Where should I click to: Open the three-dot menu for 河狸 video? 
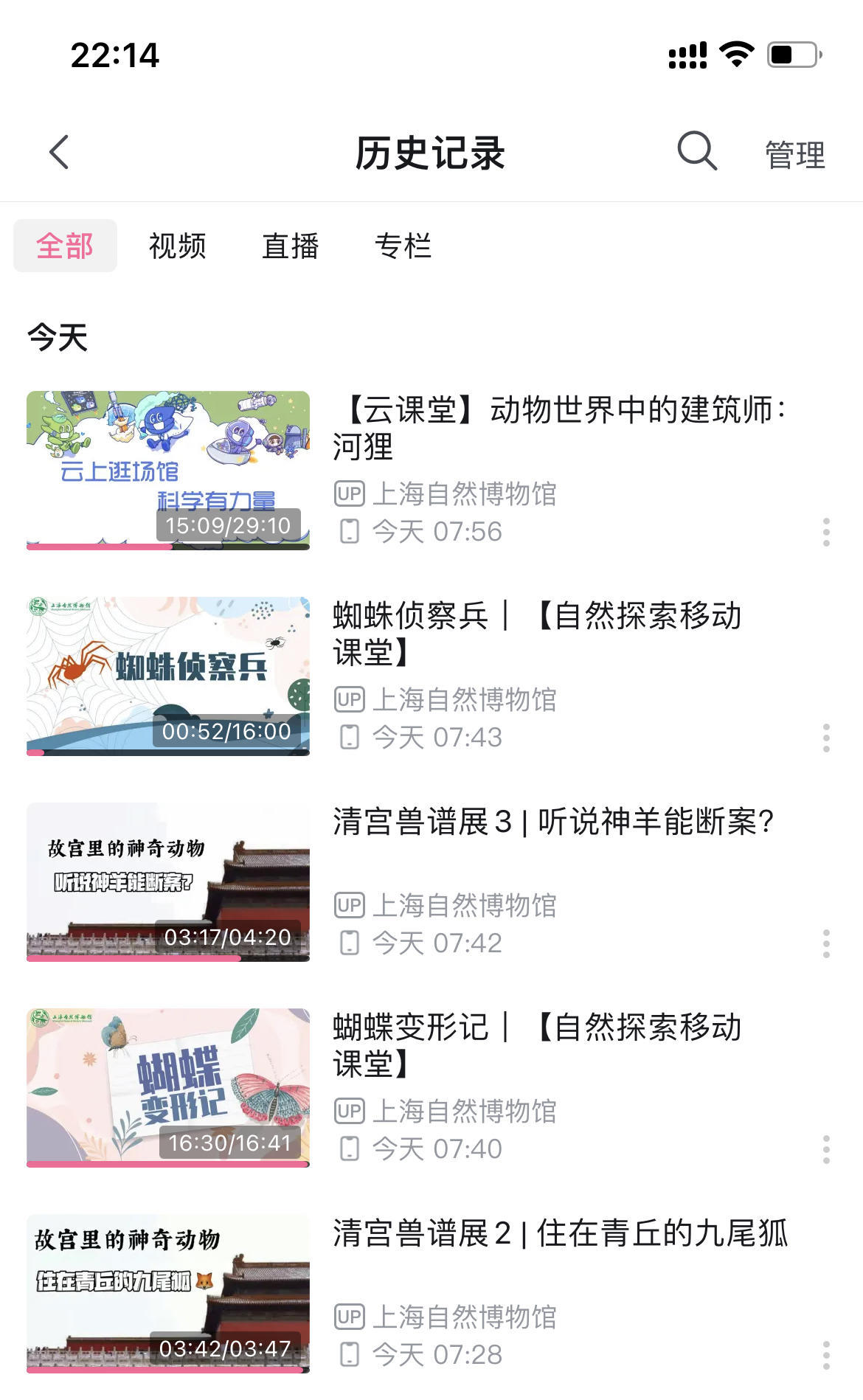[x=825, y=530]
